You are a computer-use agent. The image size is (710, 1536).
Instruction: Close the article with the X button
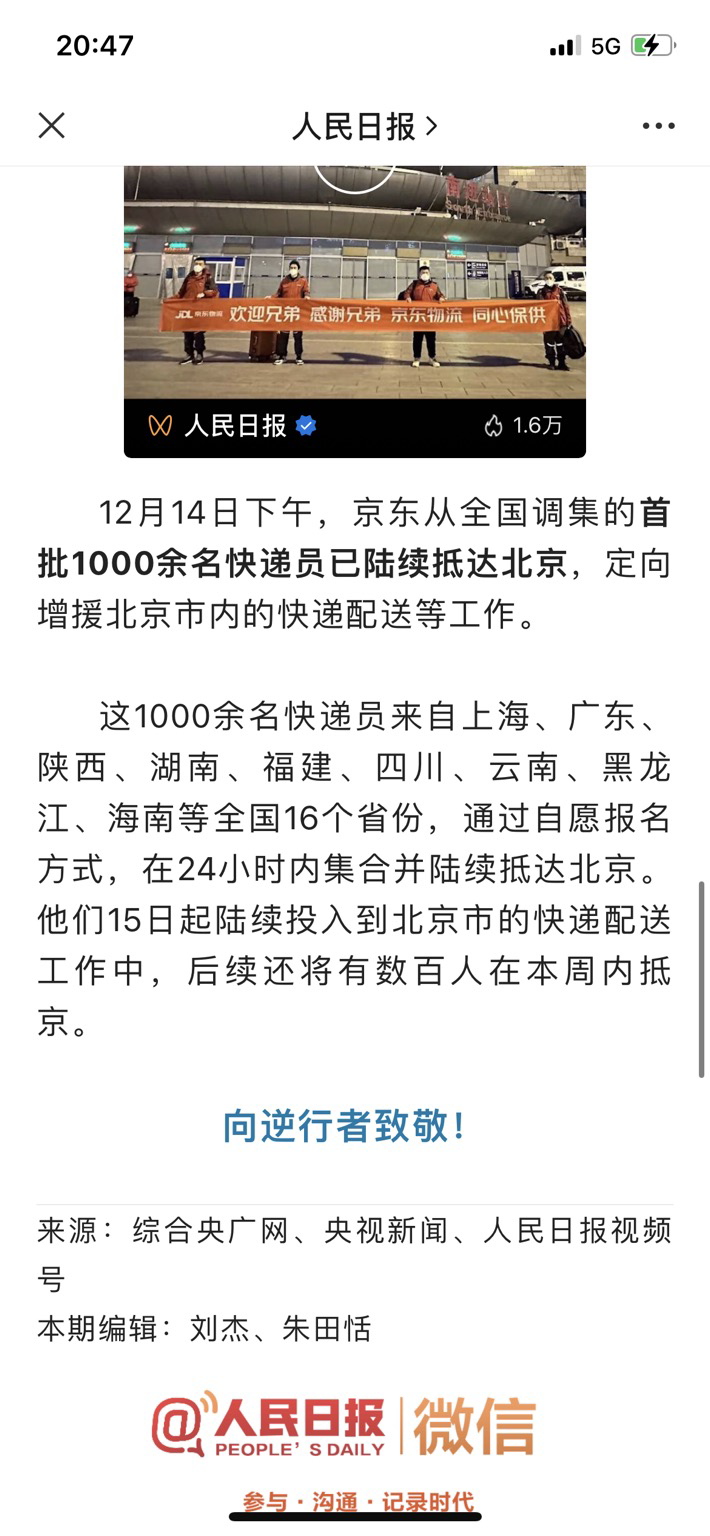tap(51, 125)
